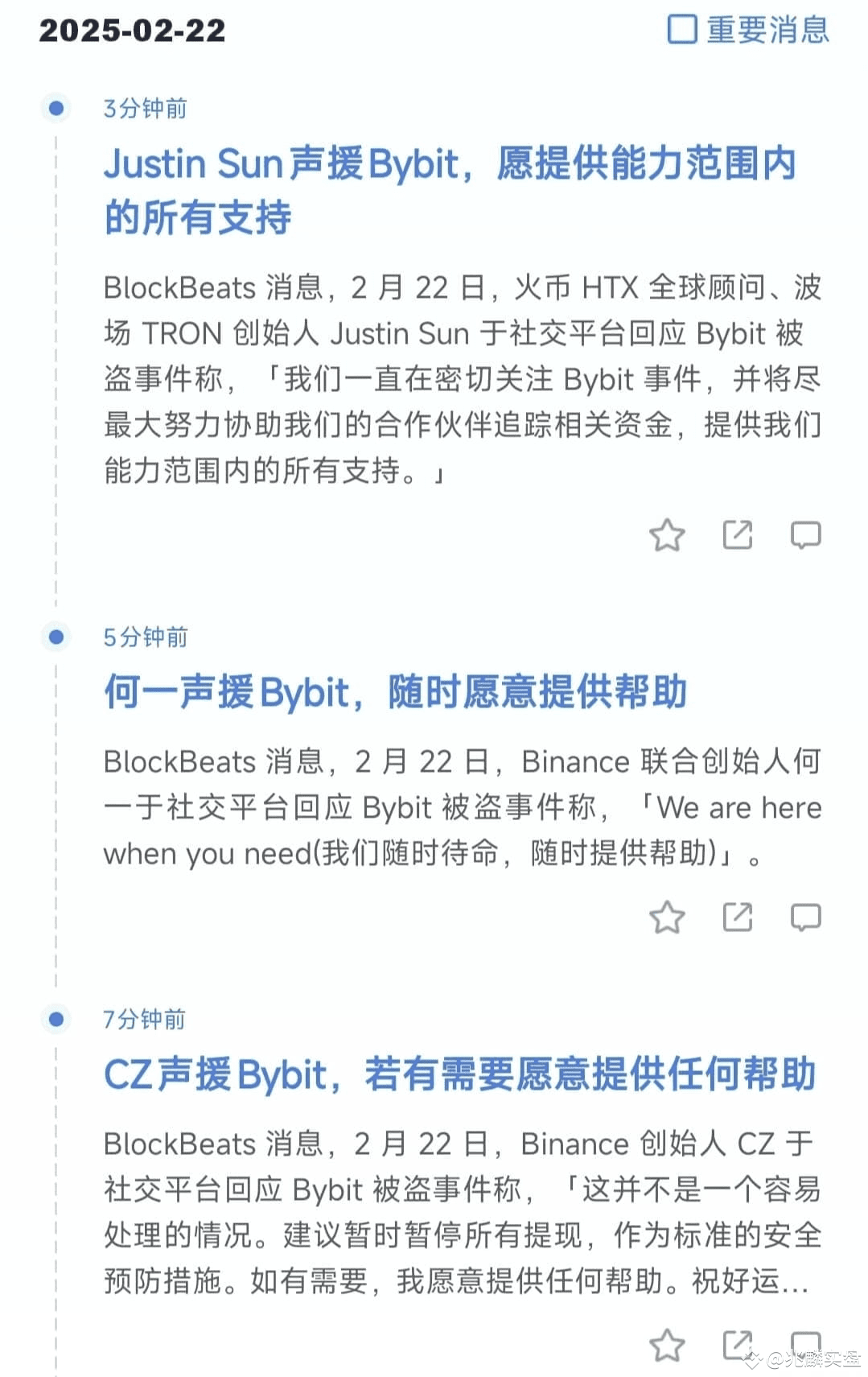Click the timeline dot beside 7分钟前
This screenshot has height=1377, width=868.
(55, 1019)
